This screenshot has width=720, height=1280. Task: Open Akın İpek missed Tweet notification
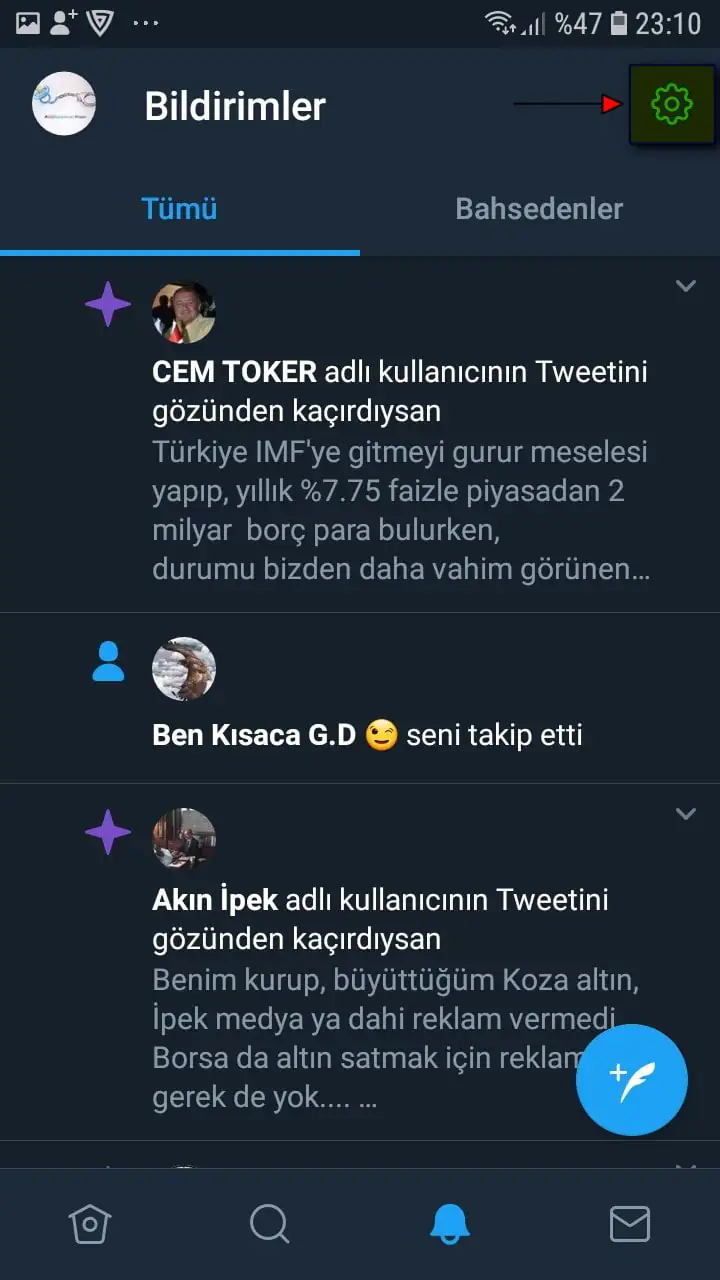click(380, 998)
